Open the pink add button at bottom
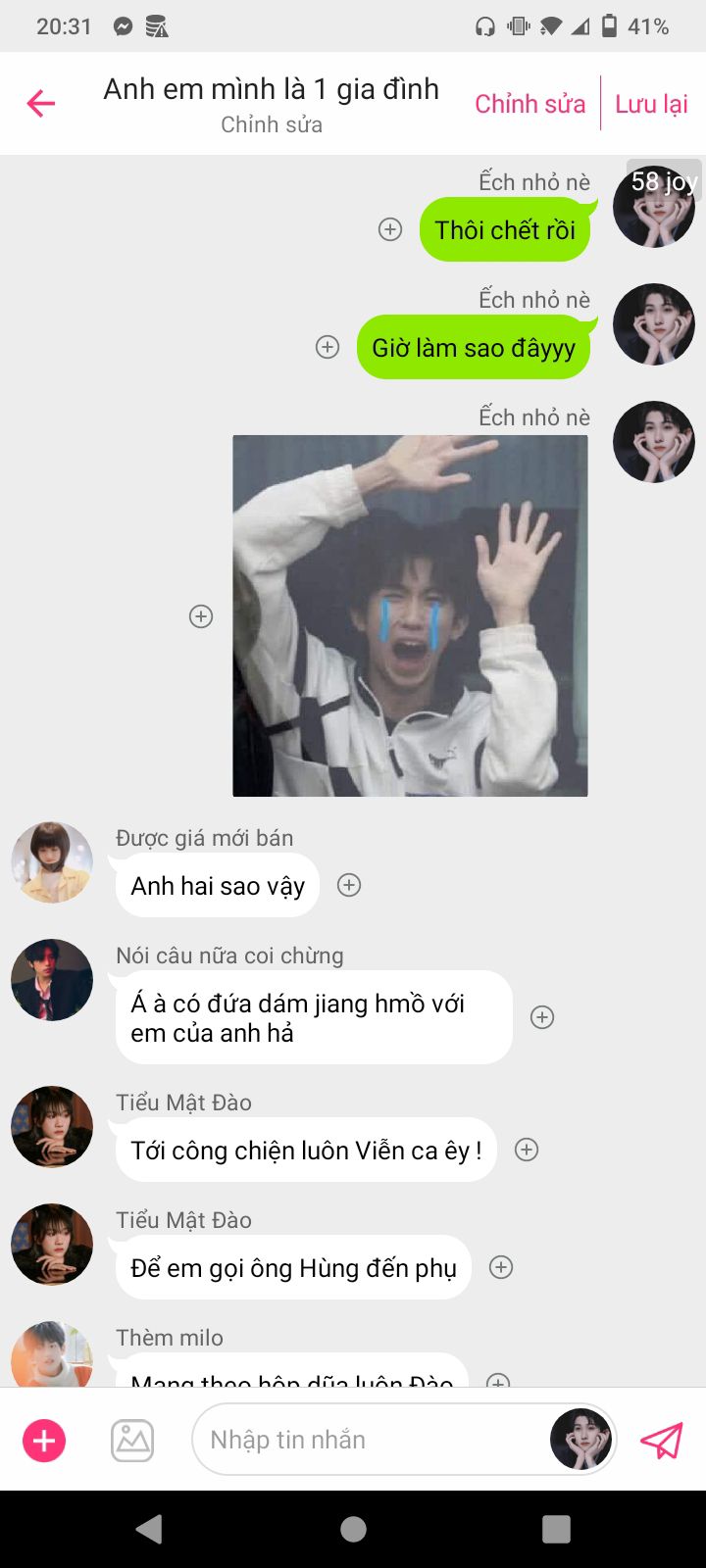The image size is (706, 1568). (44, 1441)
